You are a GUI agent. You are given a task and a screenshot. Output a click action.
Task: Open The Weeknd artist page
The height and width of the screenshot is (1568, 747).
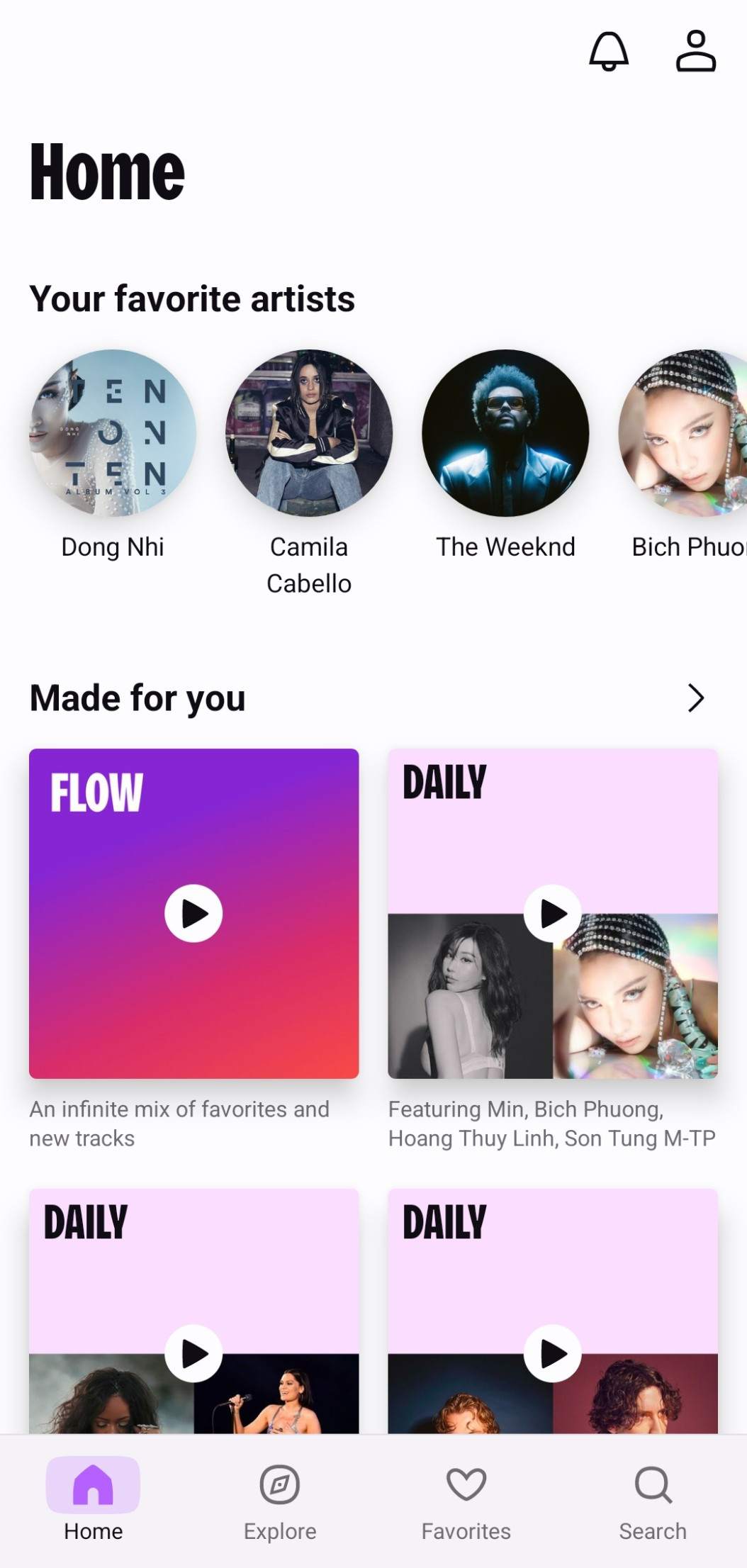pos(505,433)
